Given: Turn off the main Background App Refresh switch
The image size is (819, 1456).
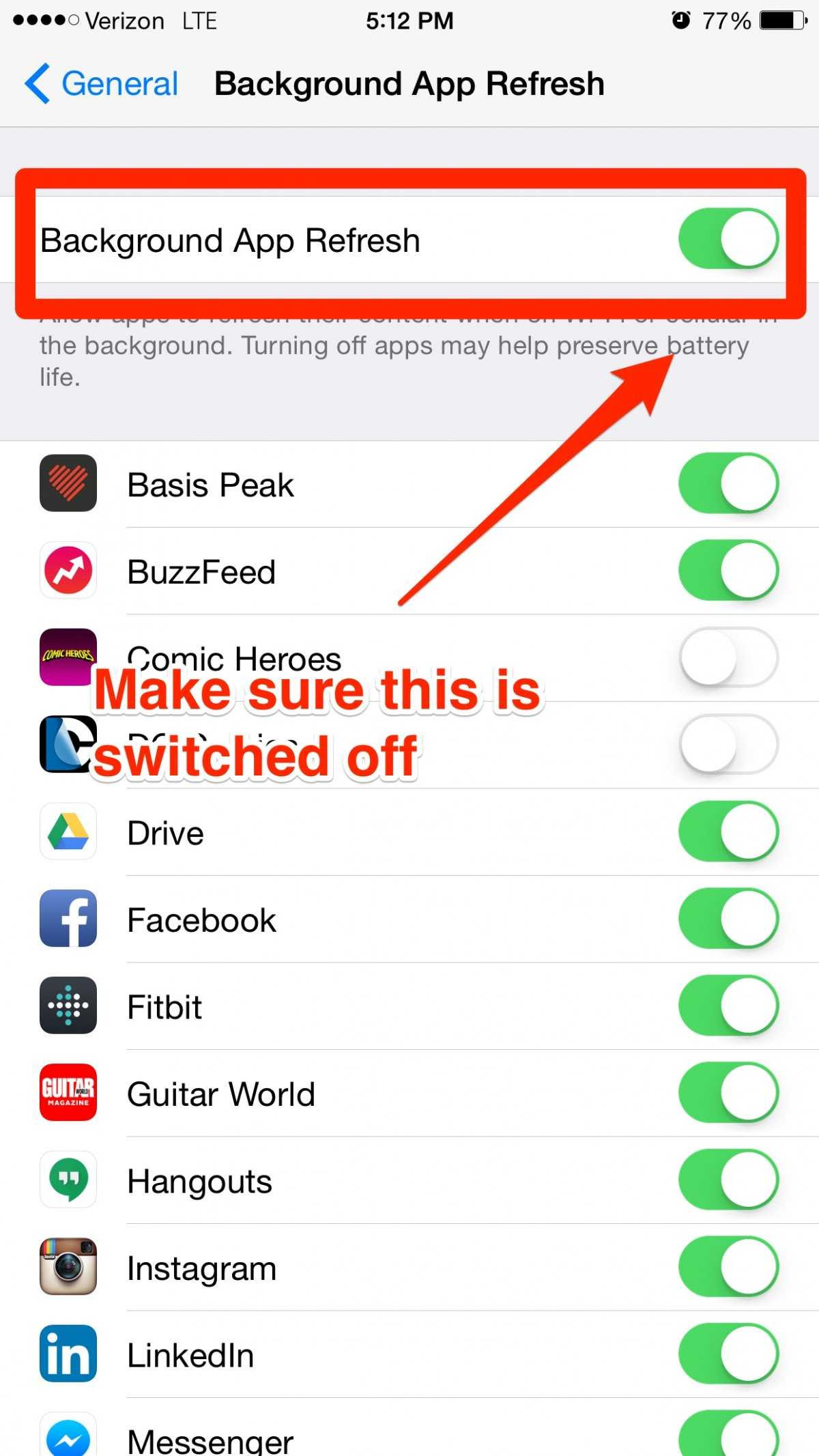Looking at the screenshot, I should (x=728, y=239).
